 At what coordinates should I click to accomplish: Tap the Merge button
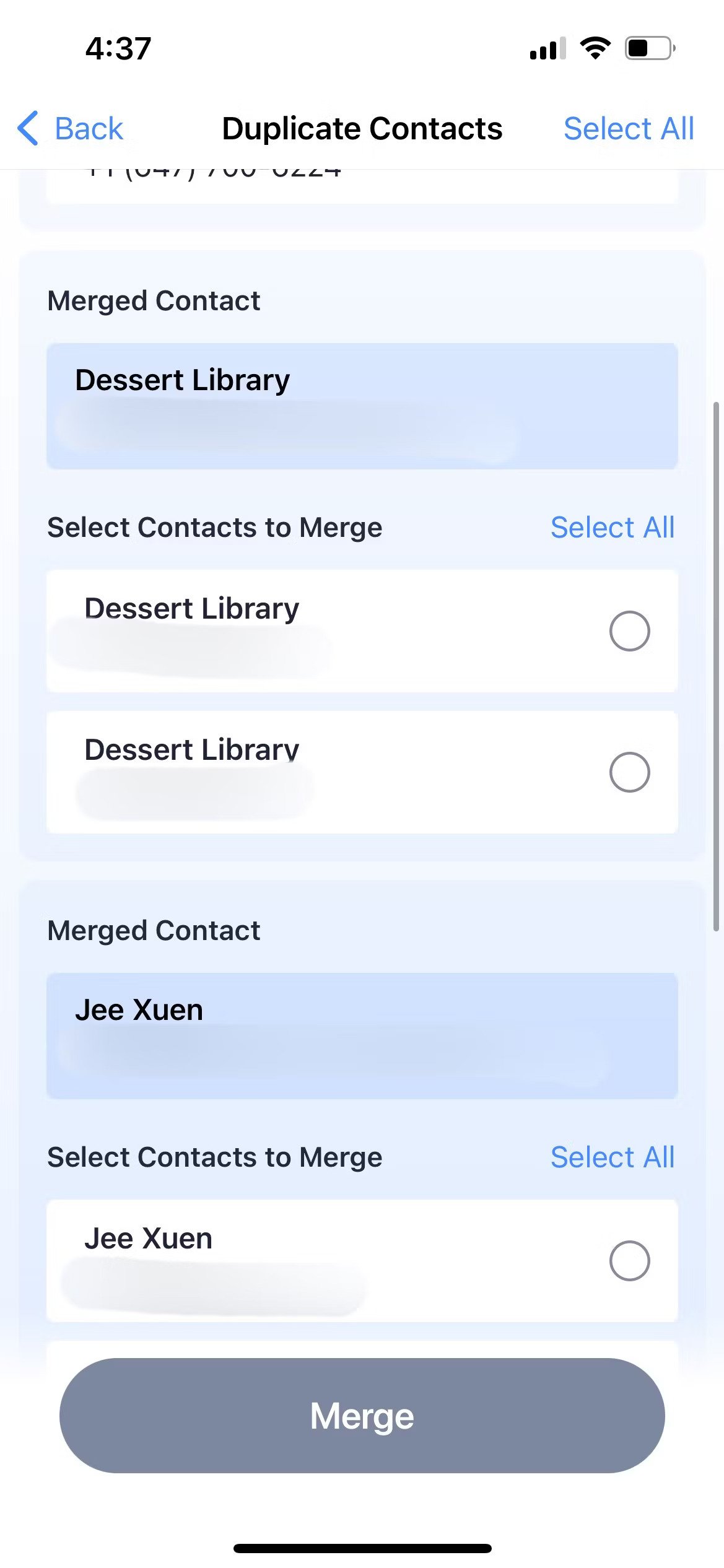(362, 1416)
